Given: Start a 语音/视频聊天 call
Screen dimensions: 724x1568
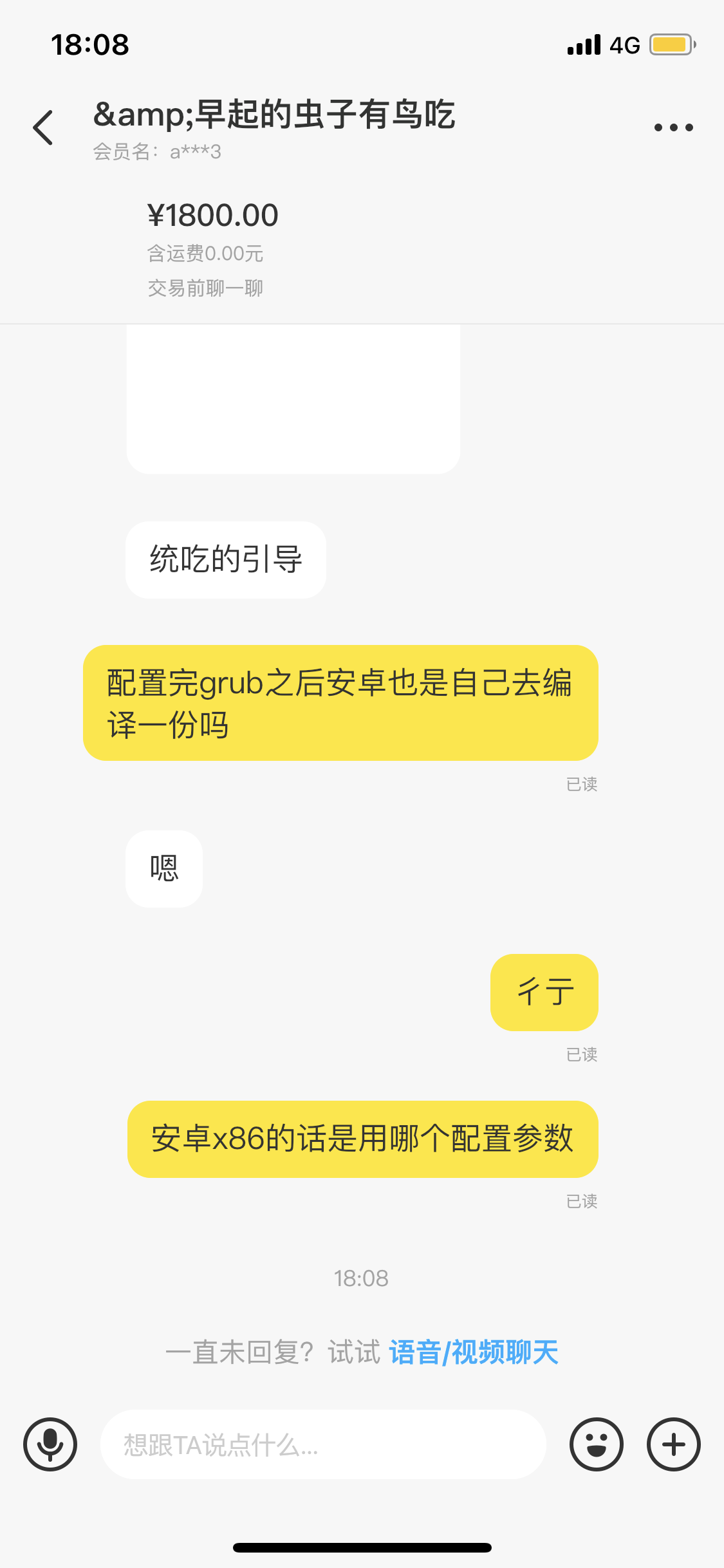Looking at the screenshot, I should click(474, 1352).
